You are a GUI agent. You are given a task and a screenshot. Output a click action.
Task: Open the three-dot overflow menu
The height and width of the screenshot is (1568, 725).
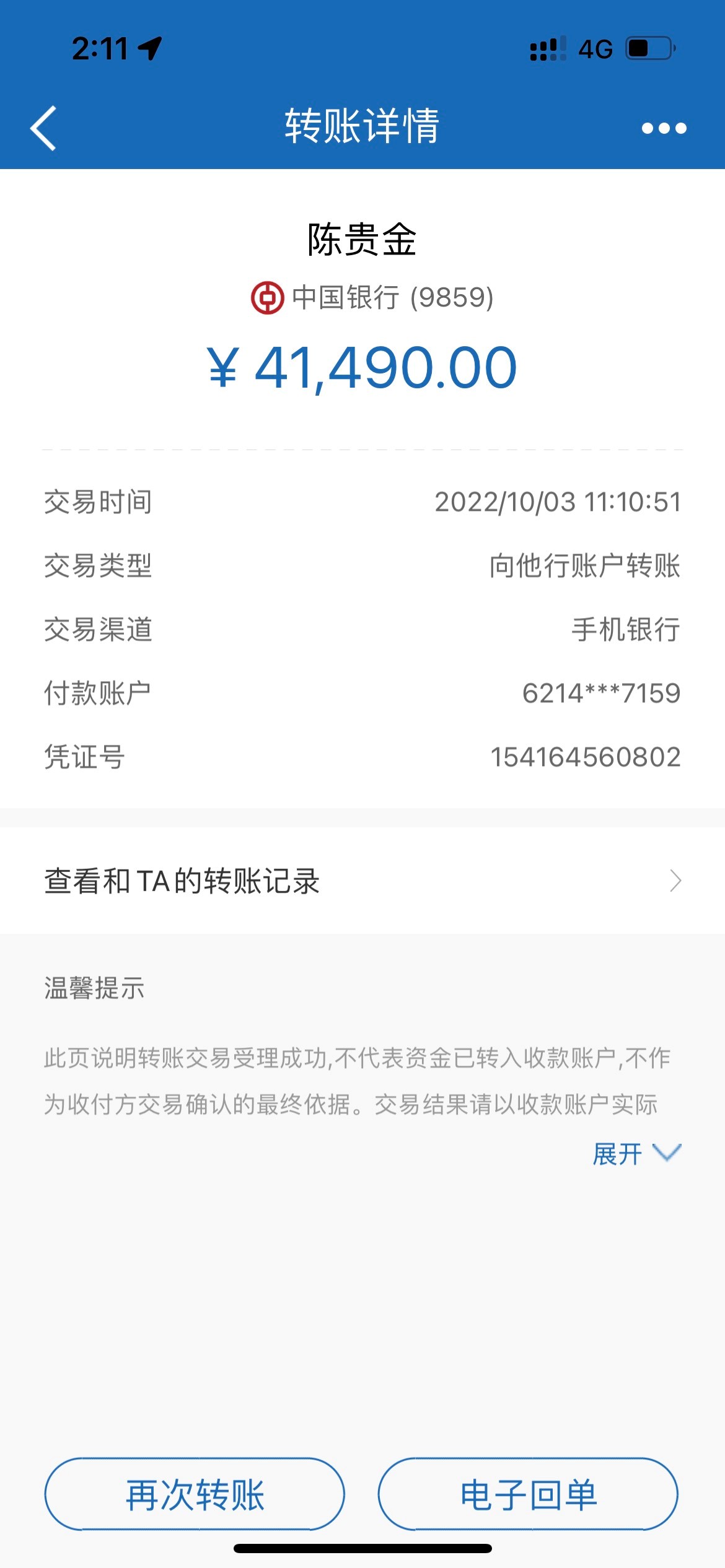tap(664, 128)
